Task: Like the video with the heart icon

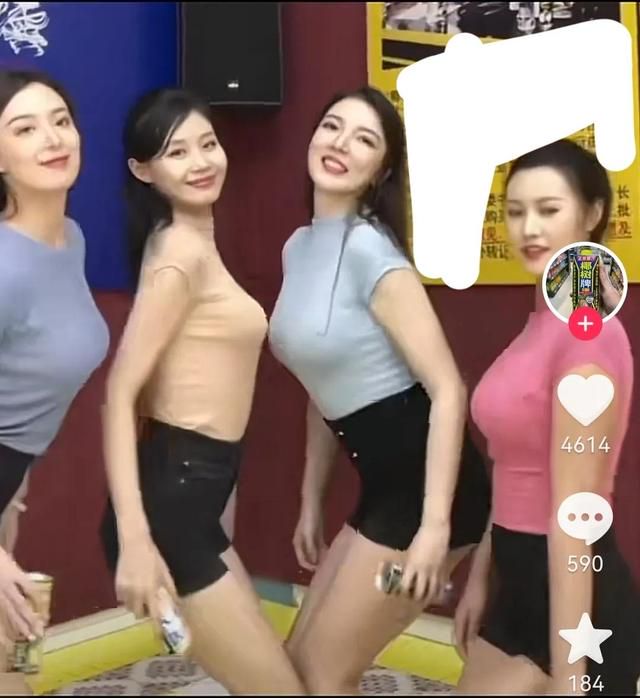Action: 585,399
